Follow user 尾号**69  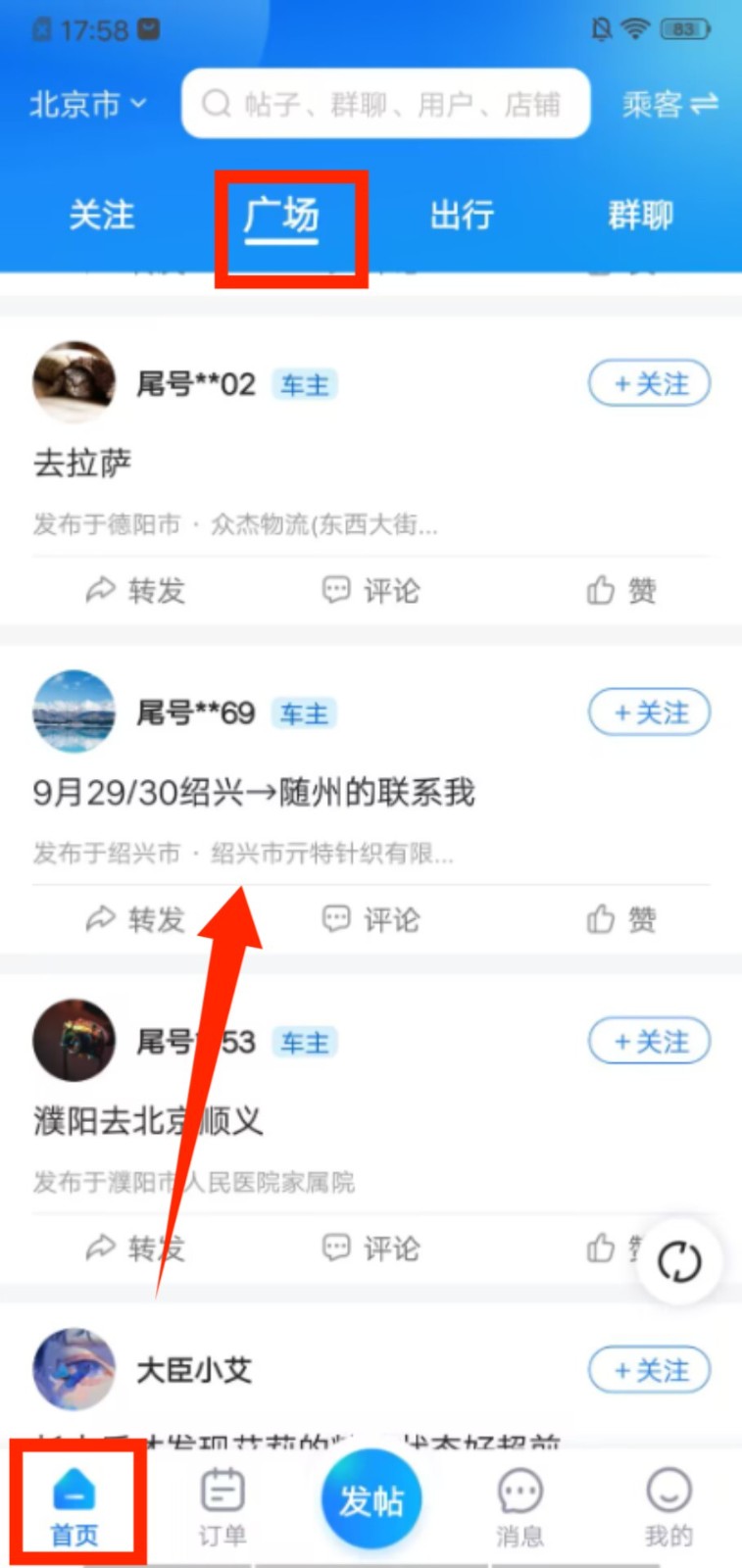click(649, 712)
